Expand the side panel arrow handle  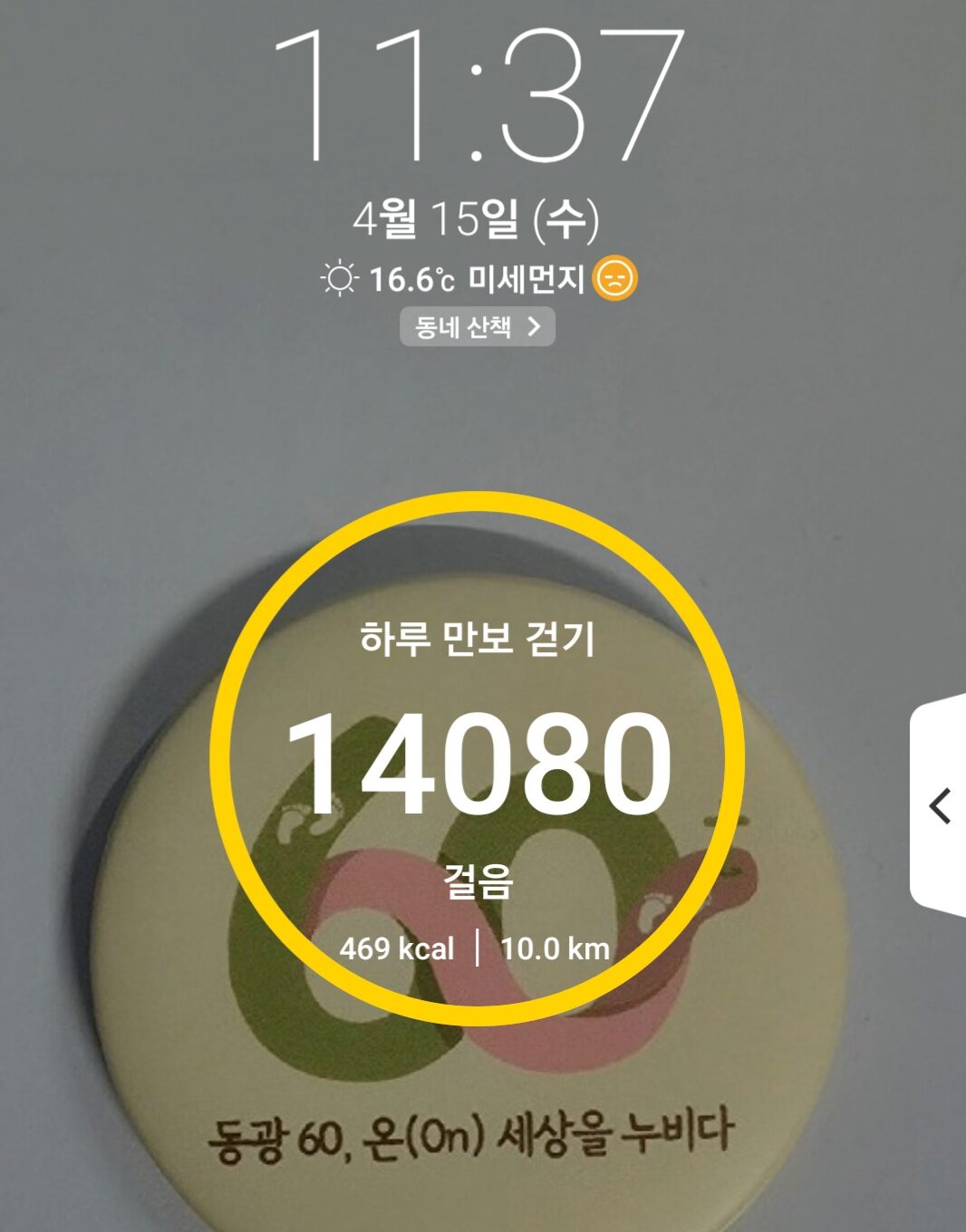pyautogui.click(x=940, y=805)
